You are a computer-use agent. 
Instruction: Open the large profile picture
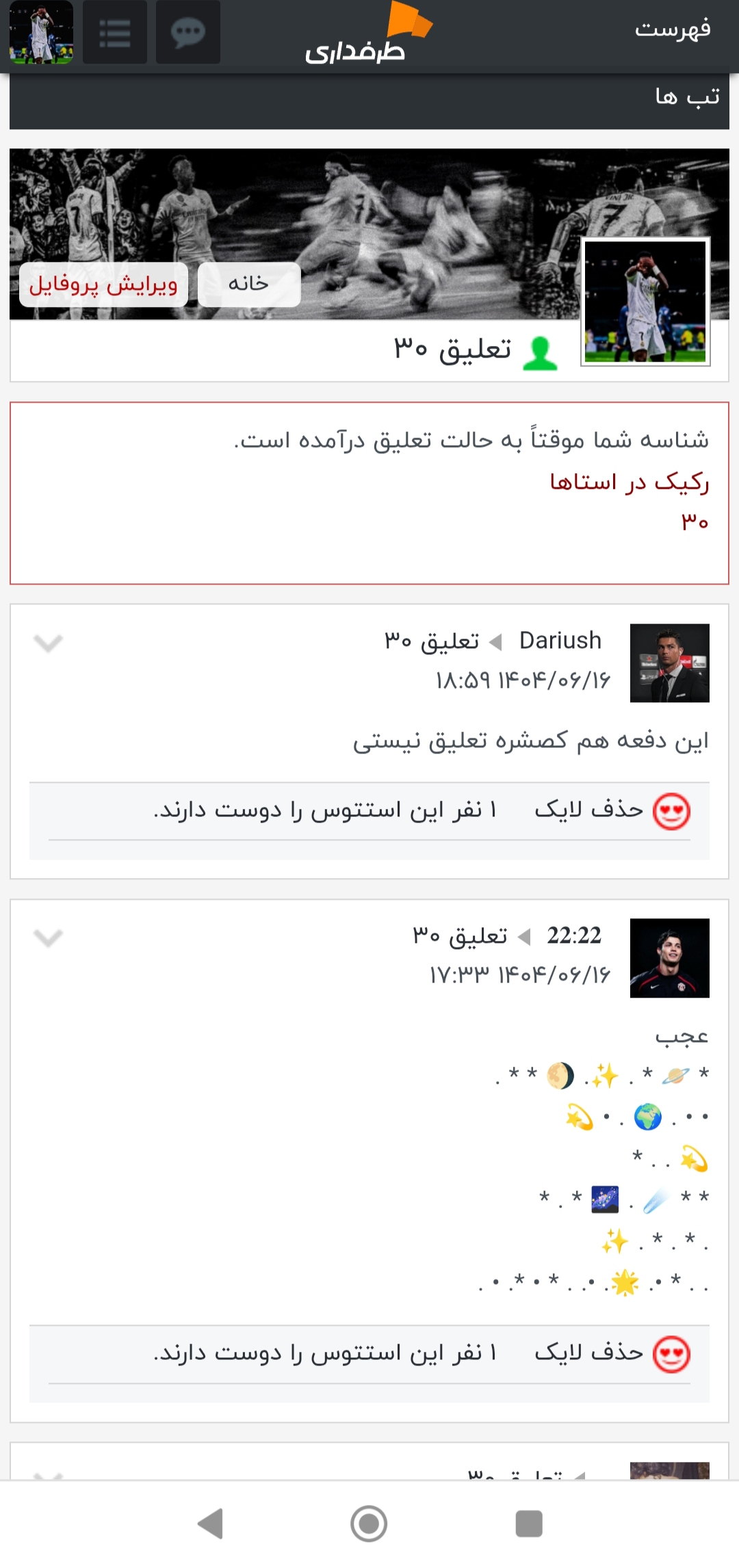click(x=645, y=301)
